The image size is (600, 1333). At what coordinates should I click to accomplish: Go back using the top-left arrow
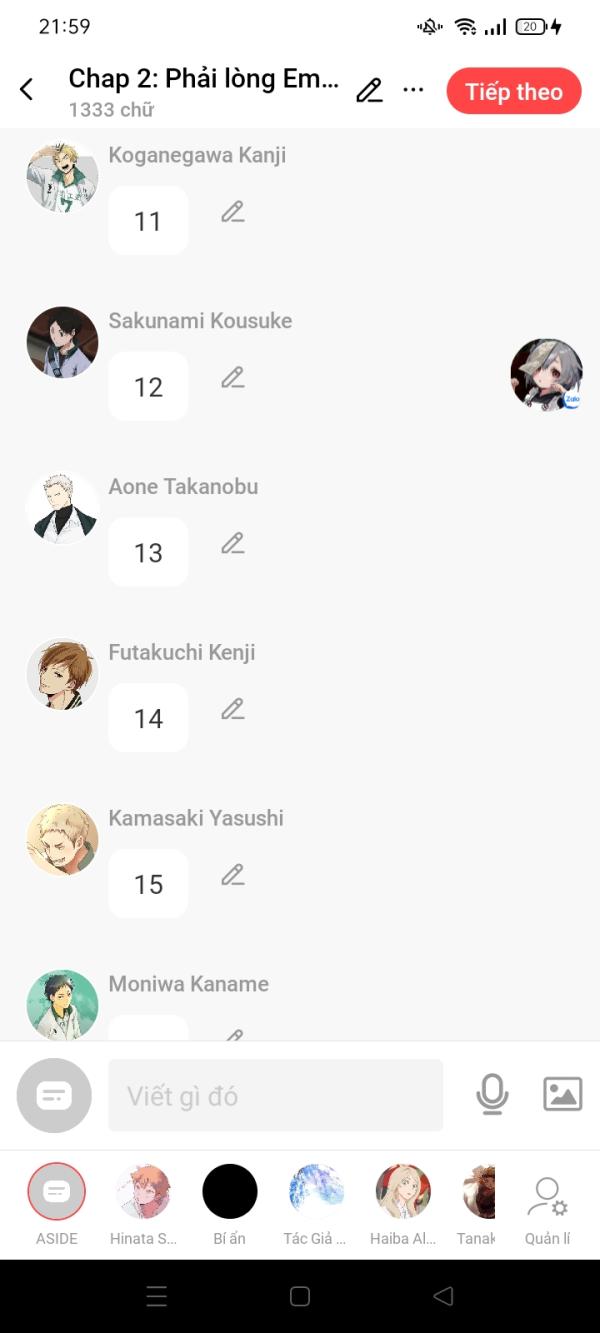coord(27,90)
